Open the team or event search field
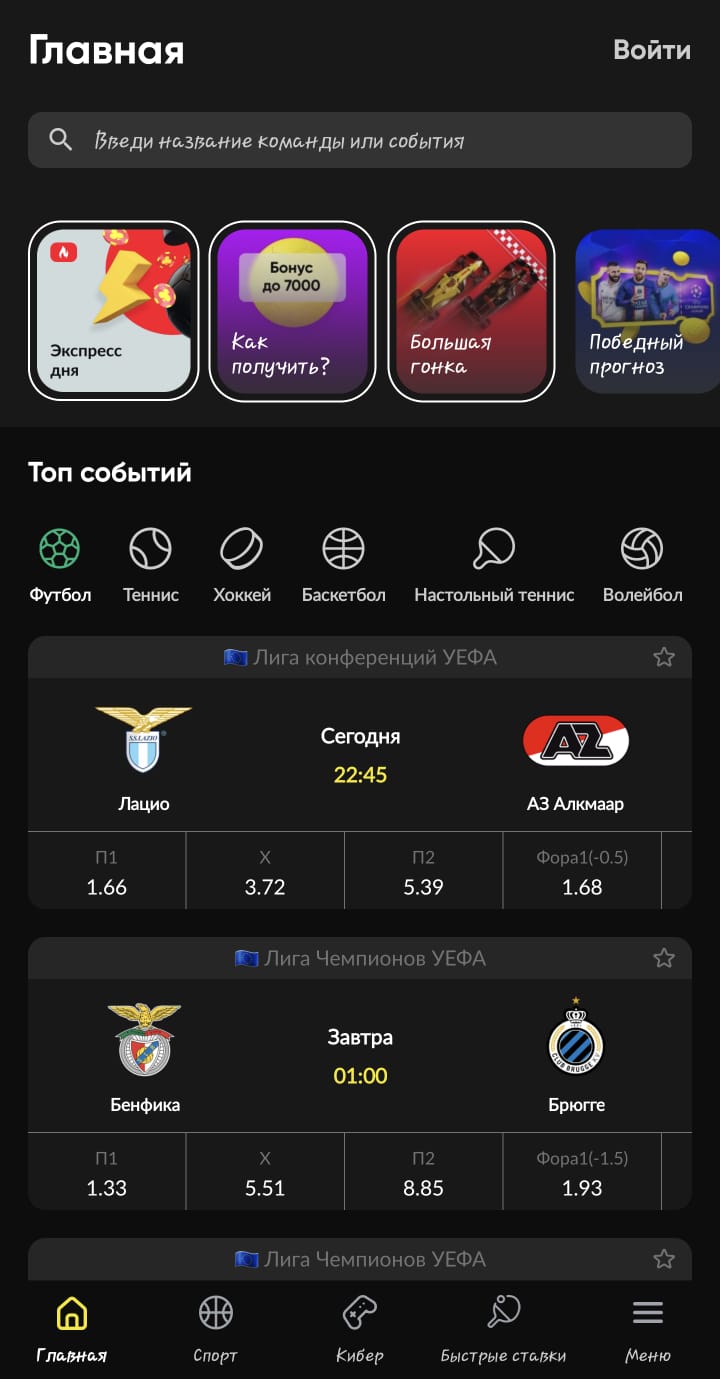The image size is (720, 1379). (360, 140)
